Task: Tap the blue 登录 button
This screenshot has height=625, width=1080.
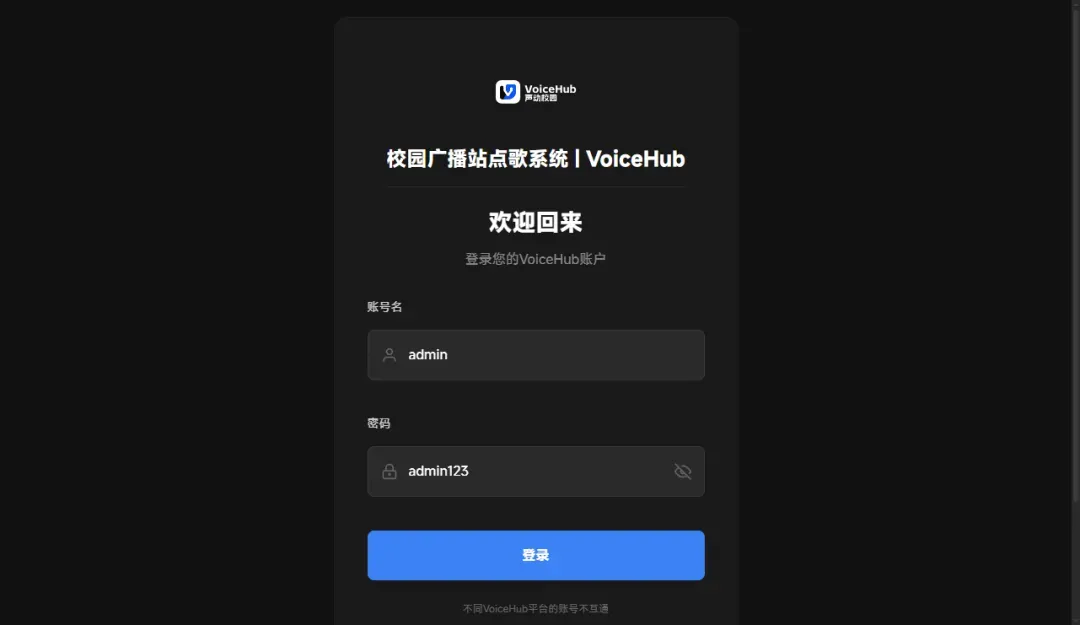Action: tap(535, 555)
